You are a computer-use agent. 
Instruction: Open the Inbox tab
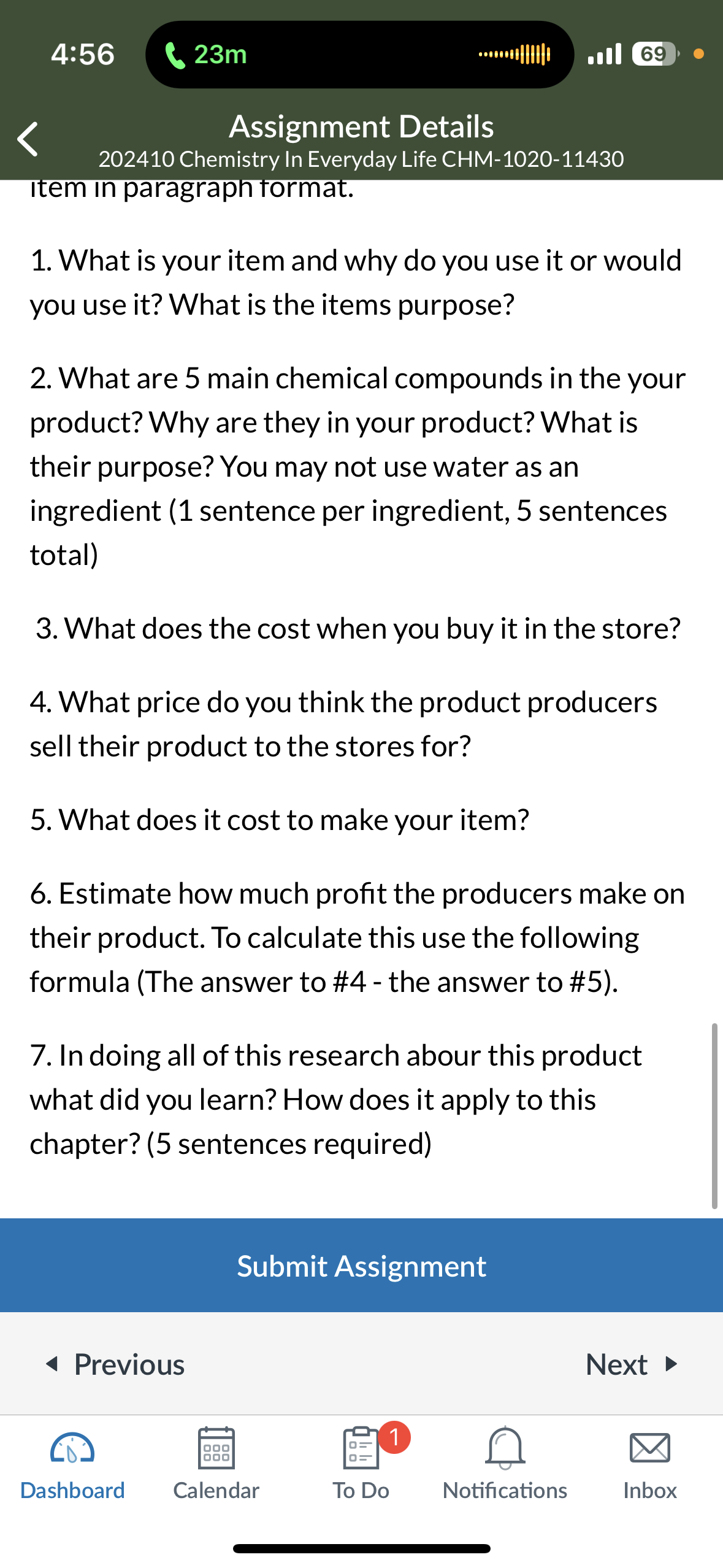(650, 1464)
